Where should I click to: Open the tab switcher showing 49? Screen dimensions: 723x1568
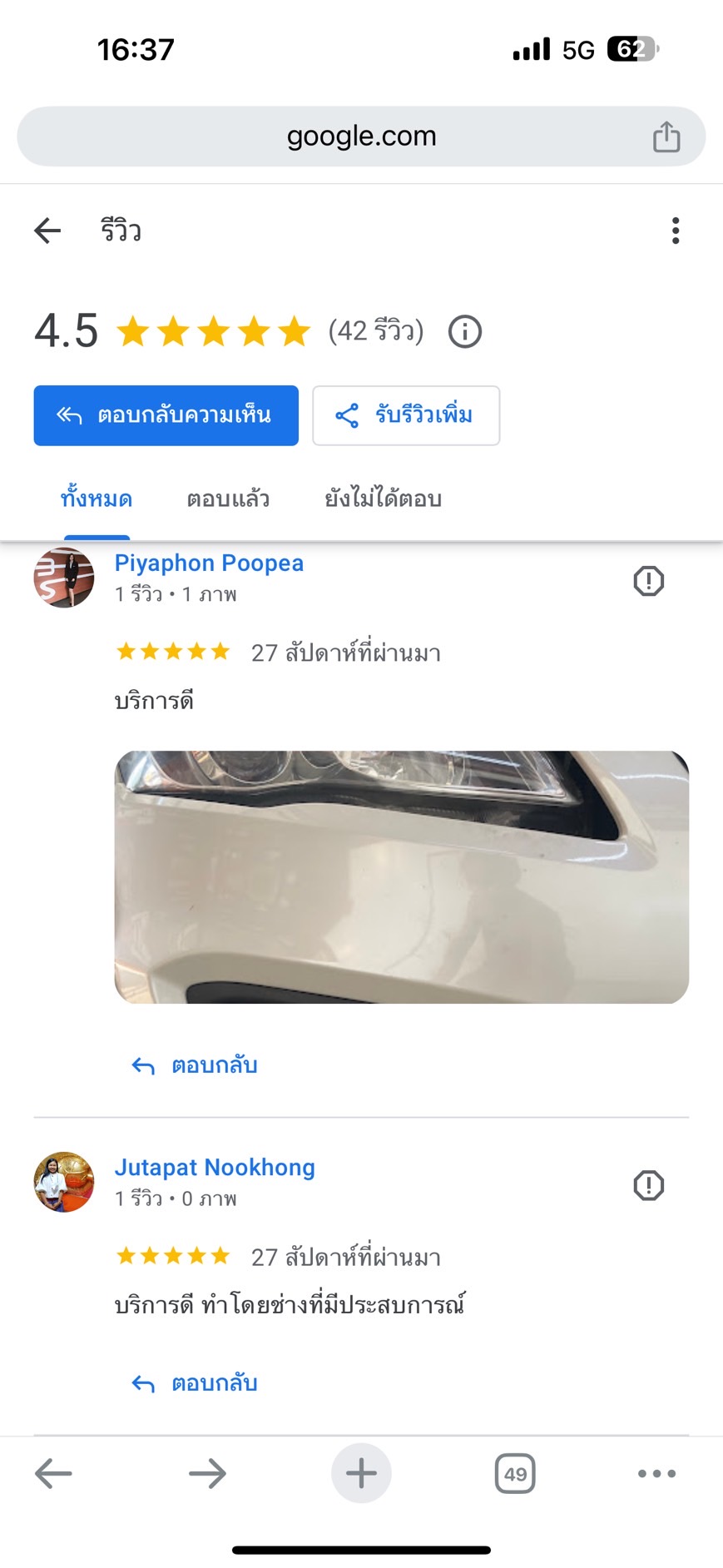coord(515,1473)
